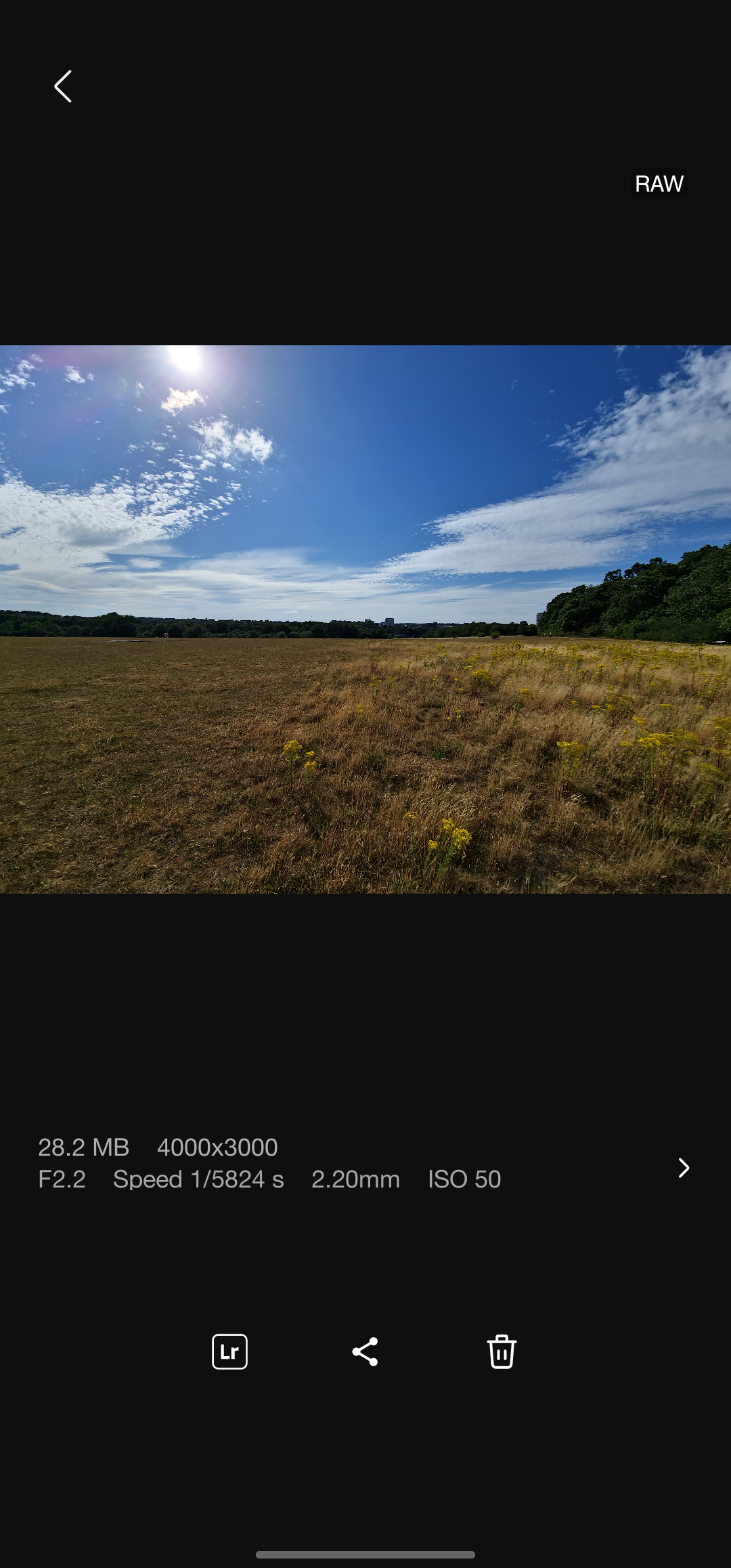The image size is (731, 1568).
Task: Share this RAW photo
Action: (365, 1352)
